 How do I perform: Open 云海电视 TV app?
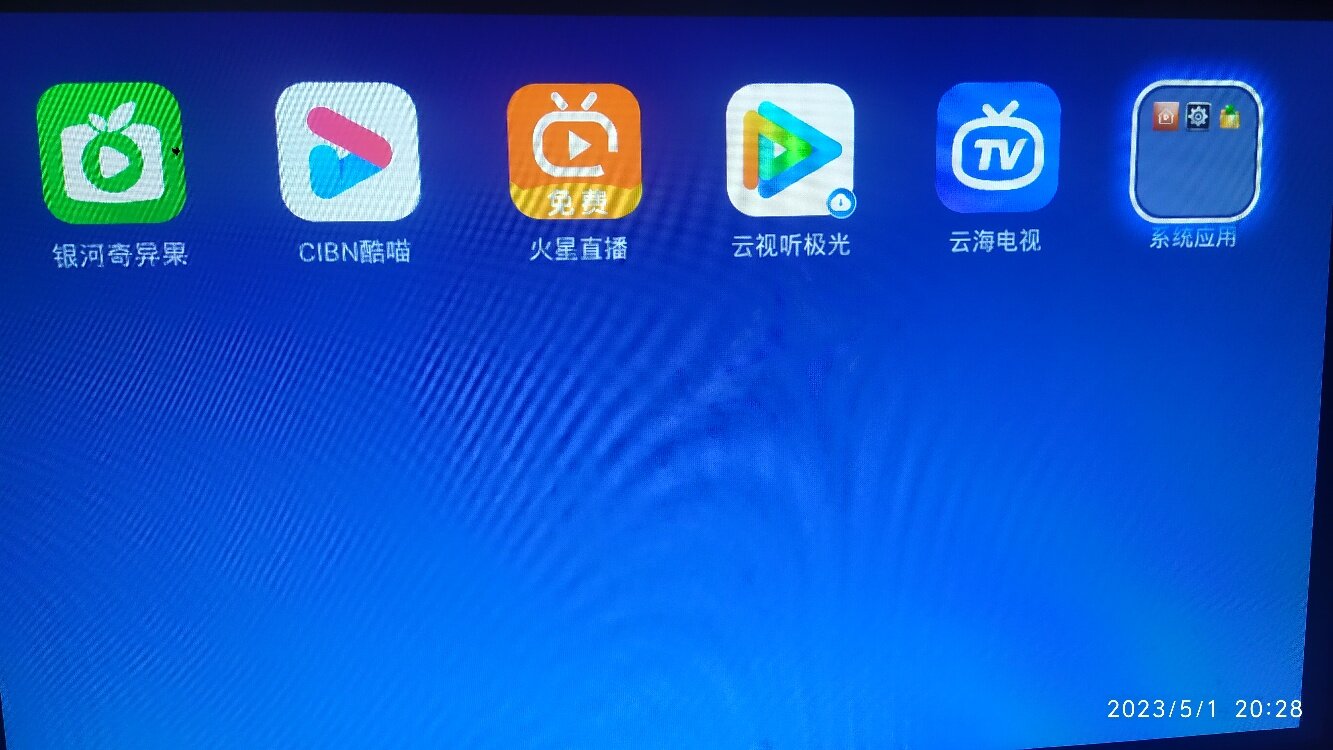click(997, 148)
